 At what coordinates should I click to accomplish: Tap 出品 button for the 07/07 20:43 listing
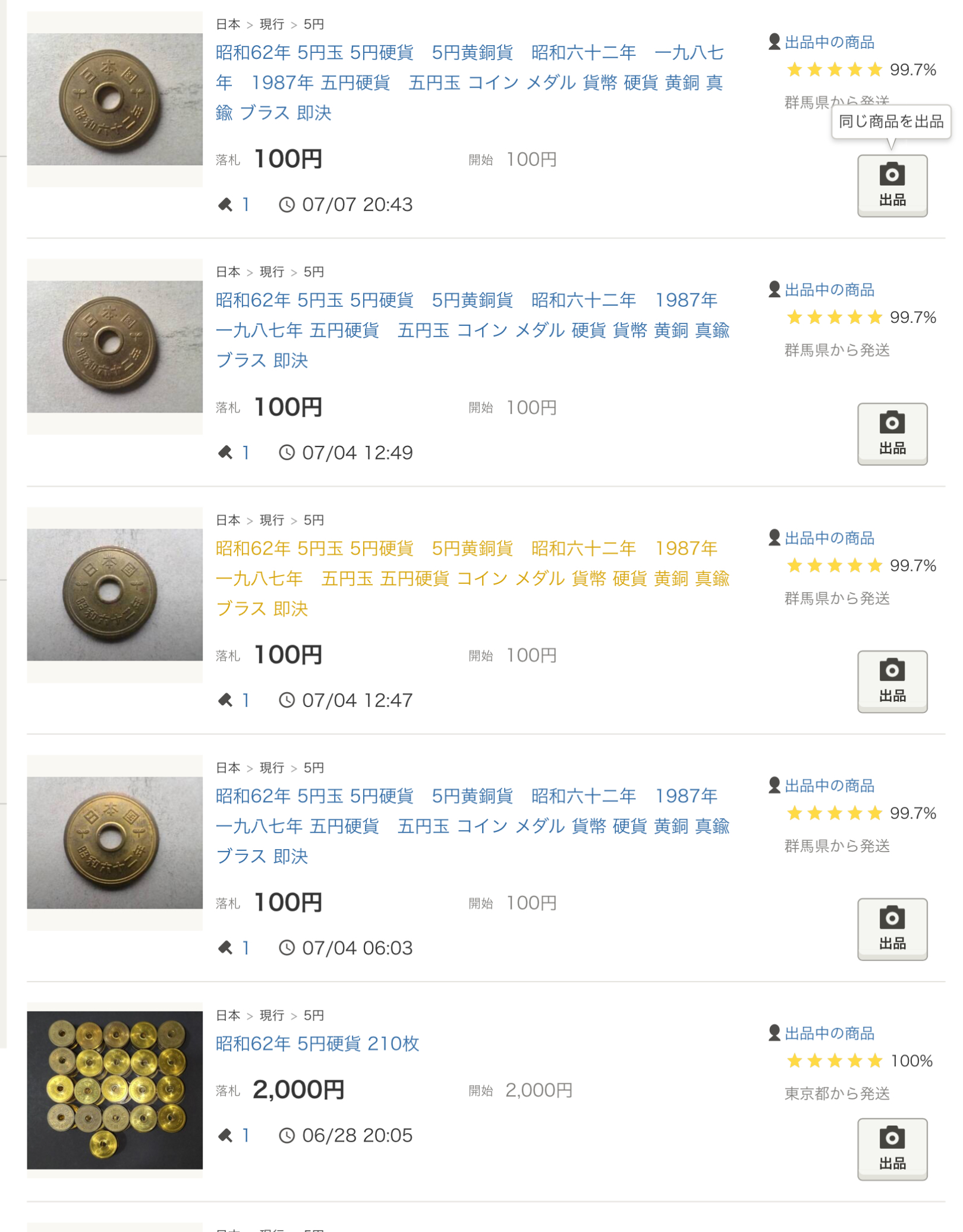tap(892, 186)
